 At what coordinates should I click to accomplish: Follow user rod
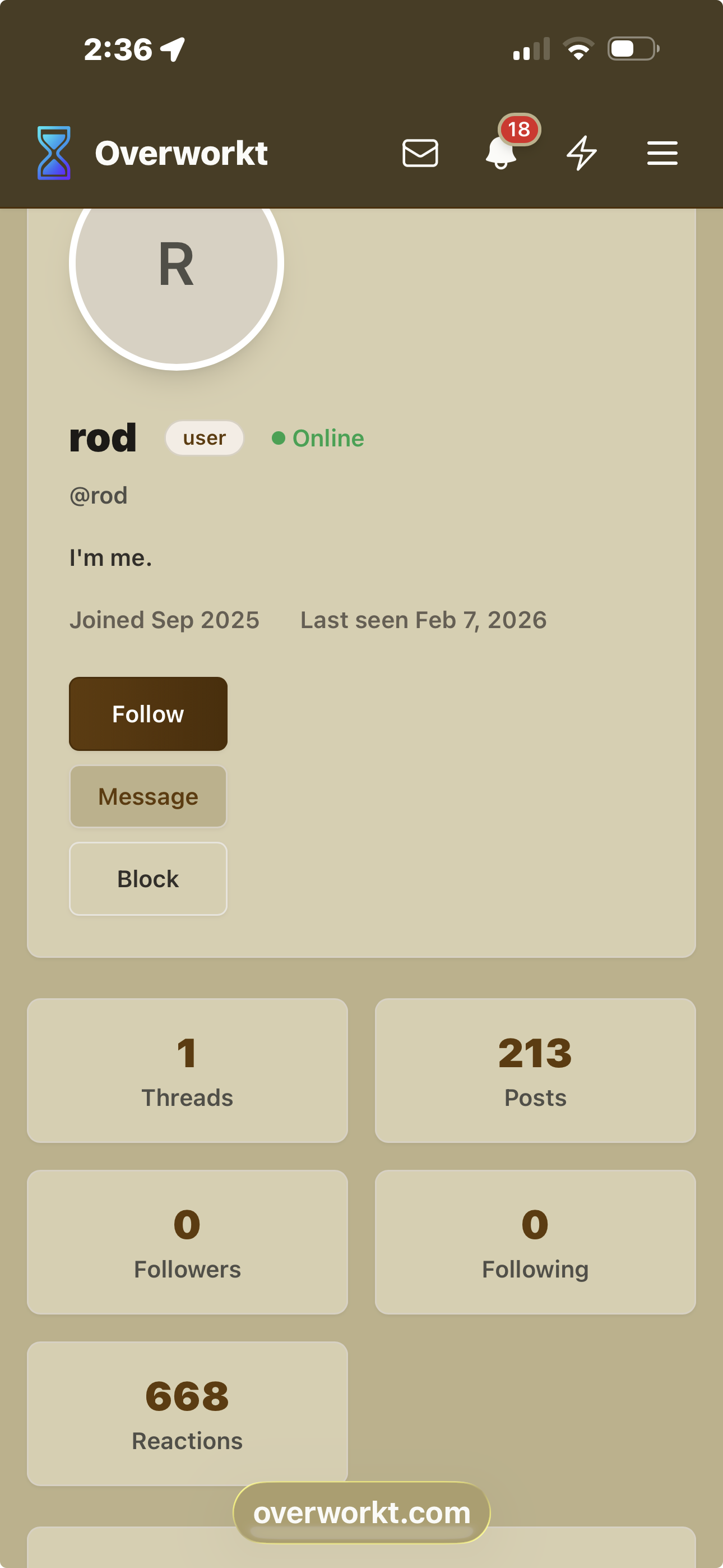pyautogui.click(x=148, y=714)
